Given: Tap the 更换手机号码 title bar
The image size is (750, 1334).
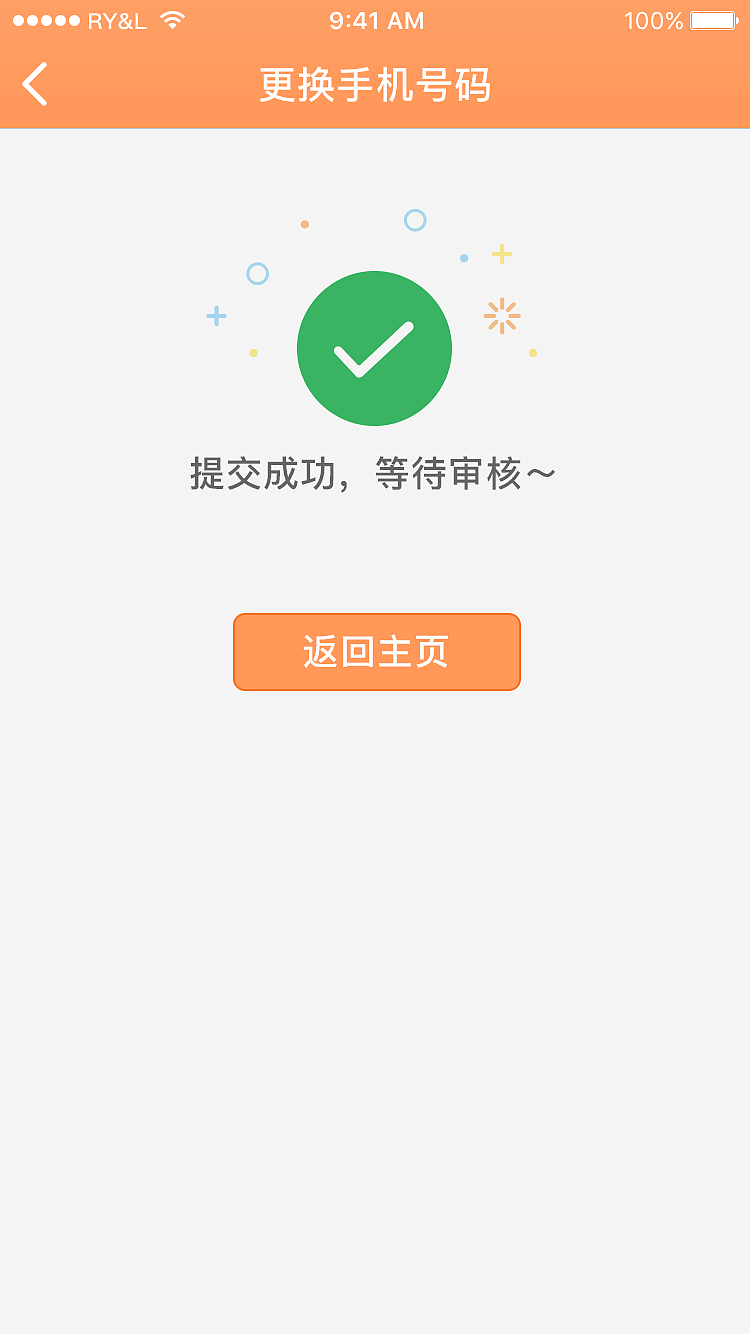Looking at the screenshot, I should [375, 86].
